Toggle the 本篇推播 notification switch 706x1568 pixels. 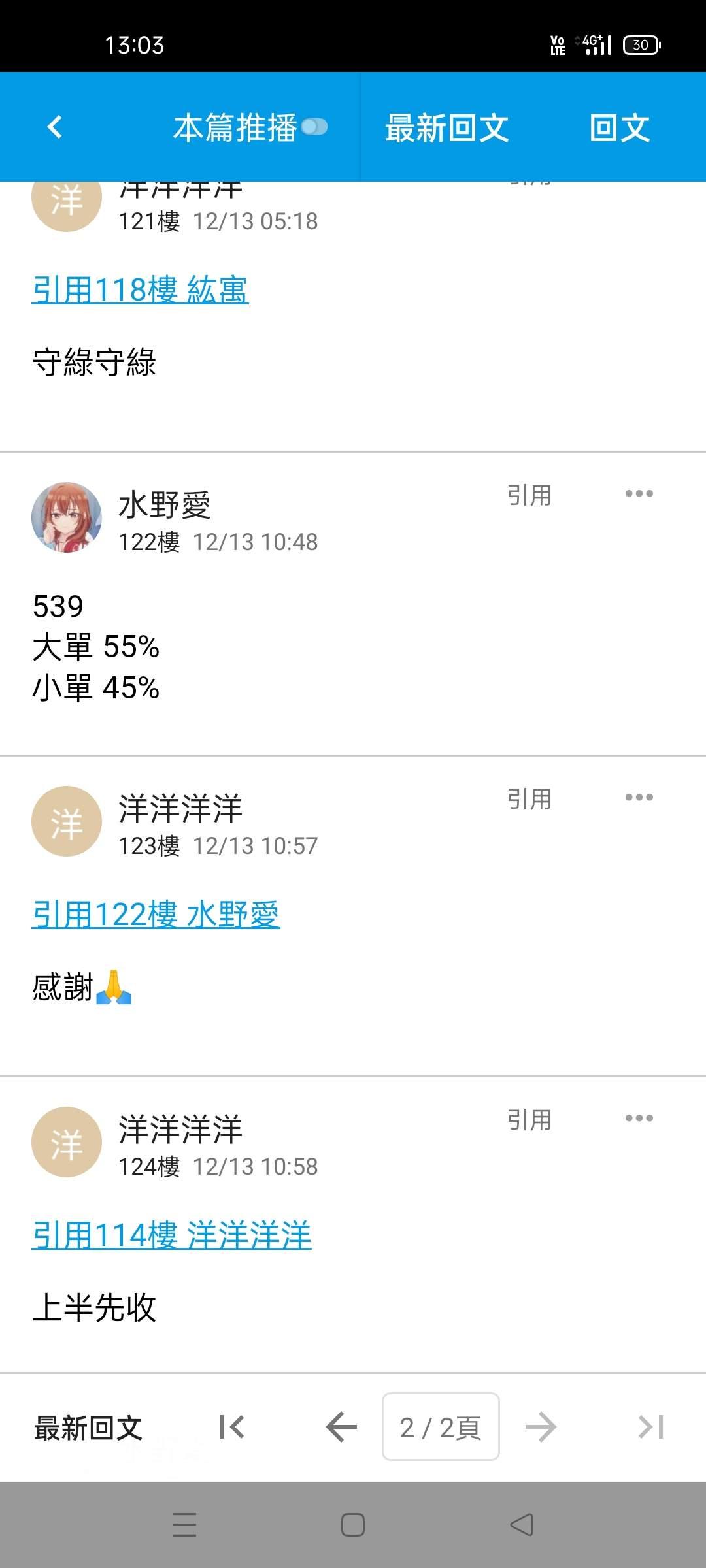tap(314, 127)
